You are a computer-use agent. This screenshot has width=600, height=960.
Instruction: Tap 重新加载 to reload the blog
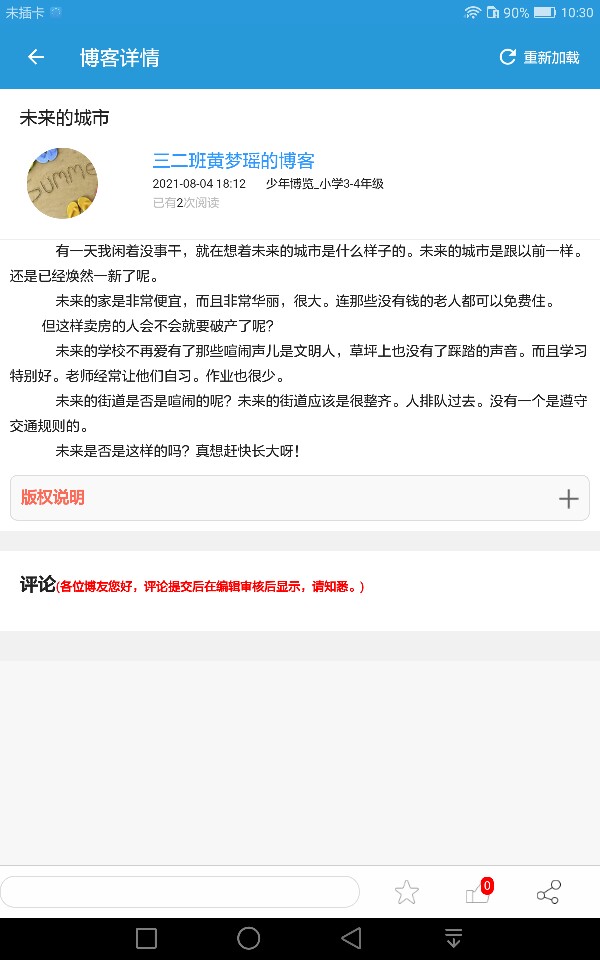[539, 57]
